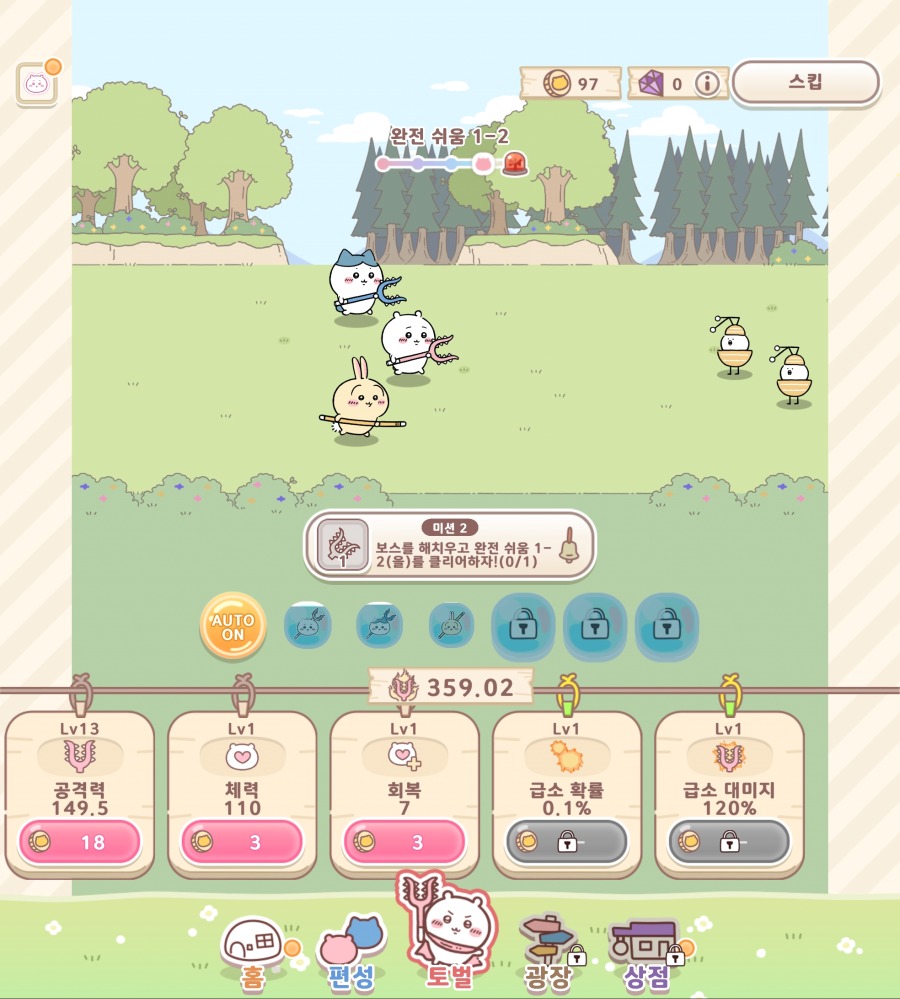Tap the info (i) icon beside the gem counter
The image size is (900, 999).
708,83
